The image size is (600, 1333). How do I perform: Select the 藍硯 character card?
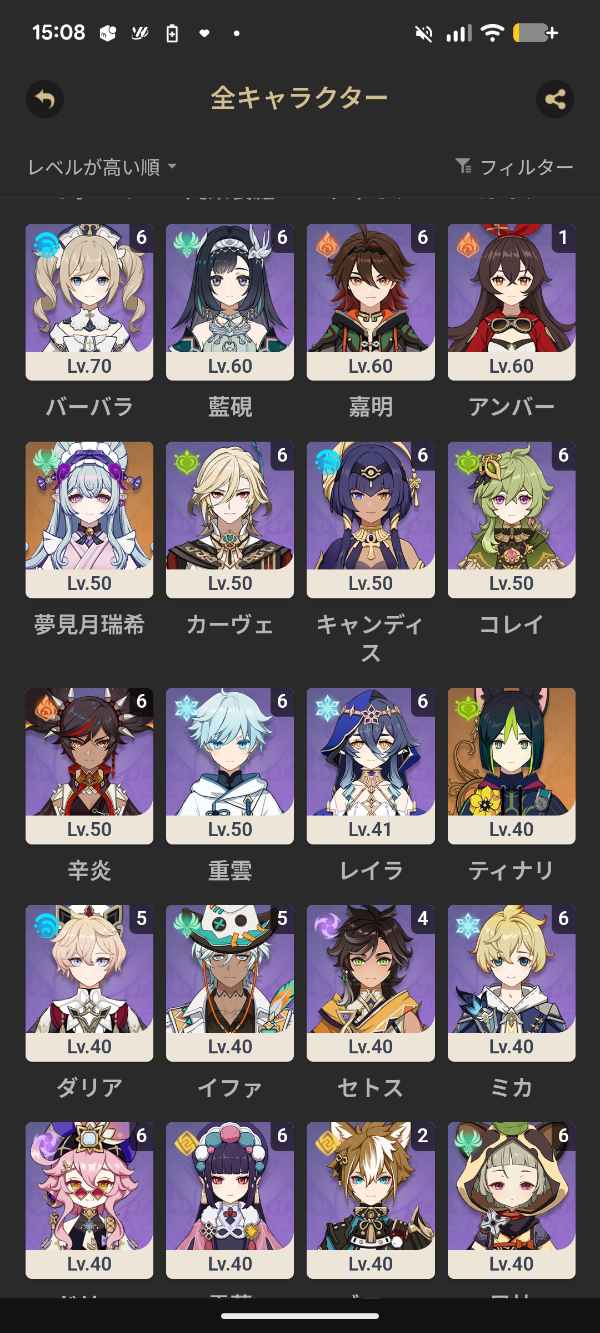point(230,302)
